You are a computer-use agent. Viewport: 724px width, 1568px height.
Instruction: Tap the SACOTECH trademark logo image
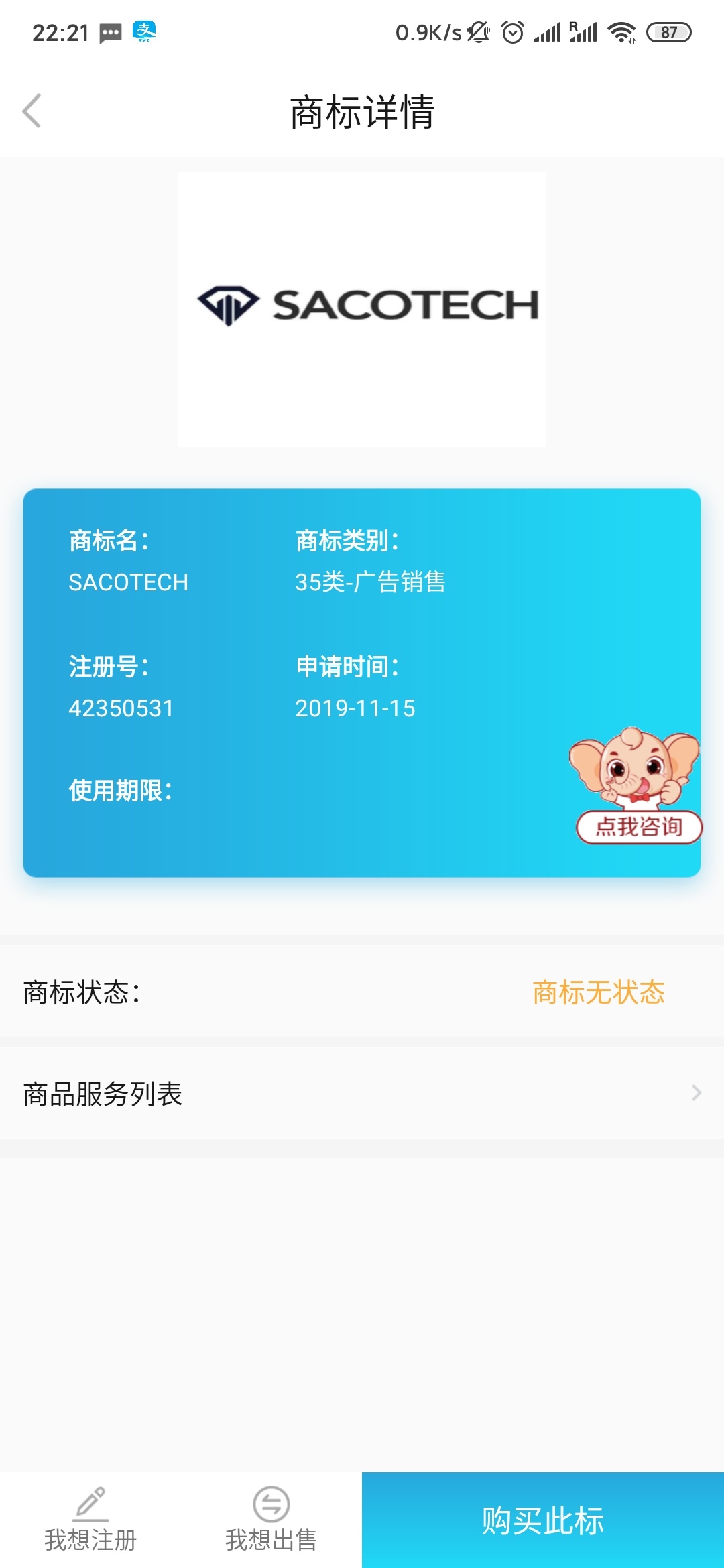362,310
